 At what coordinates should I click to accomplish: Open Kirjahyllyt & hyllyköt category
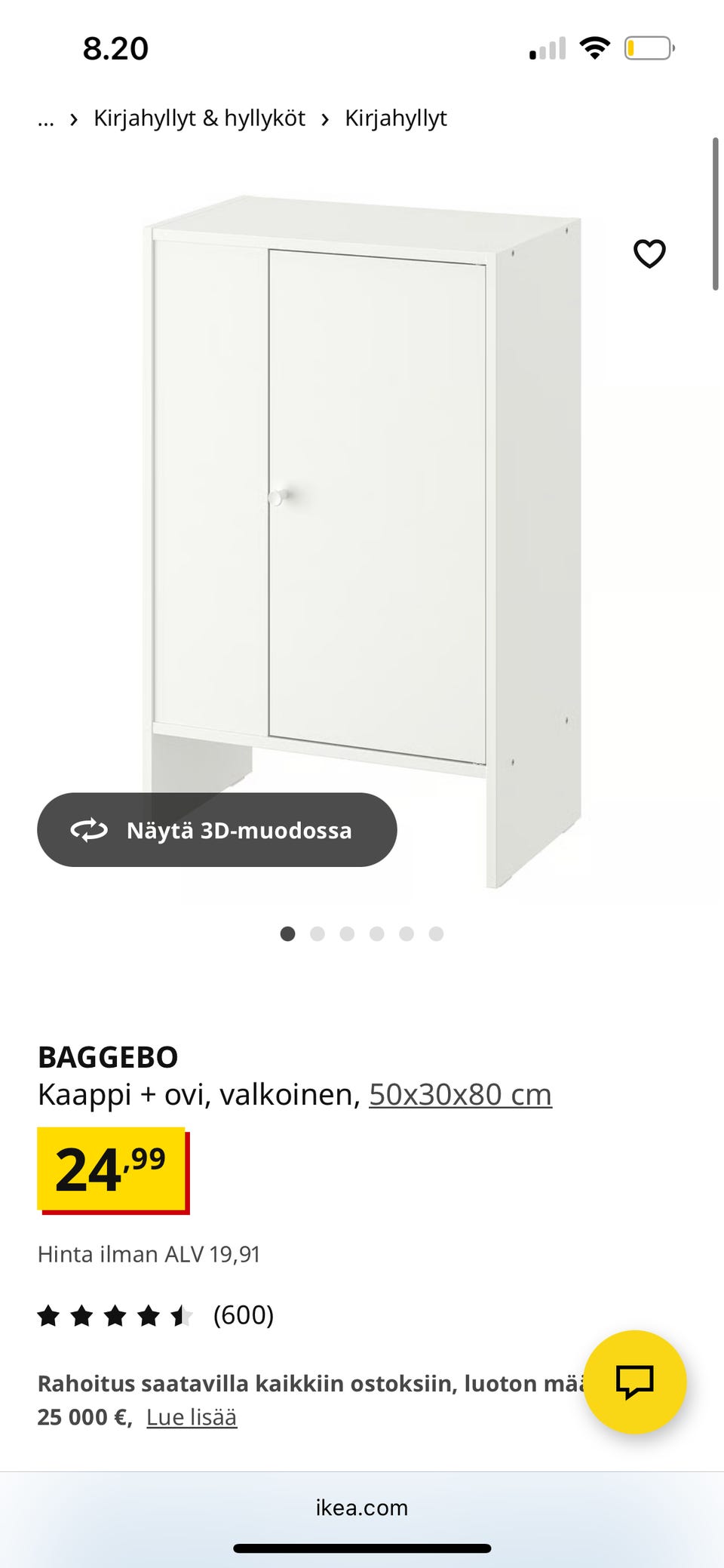point(199,118)
